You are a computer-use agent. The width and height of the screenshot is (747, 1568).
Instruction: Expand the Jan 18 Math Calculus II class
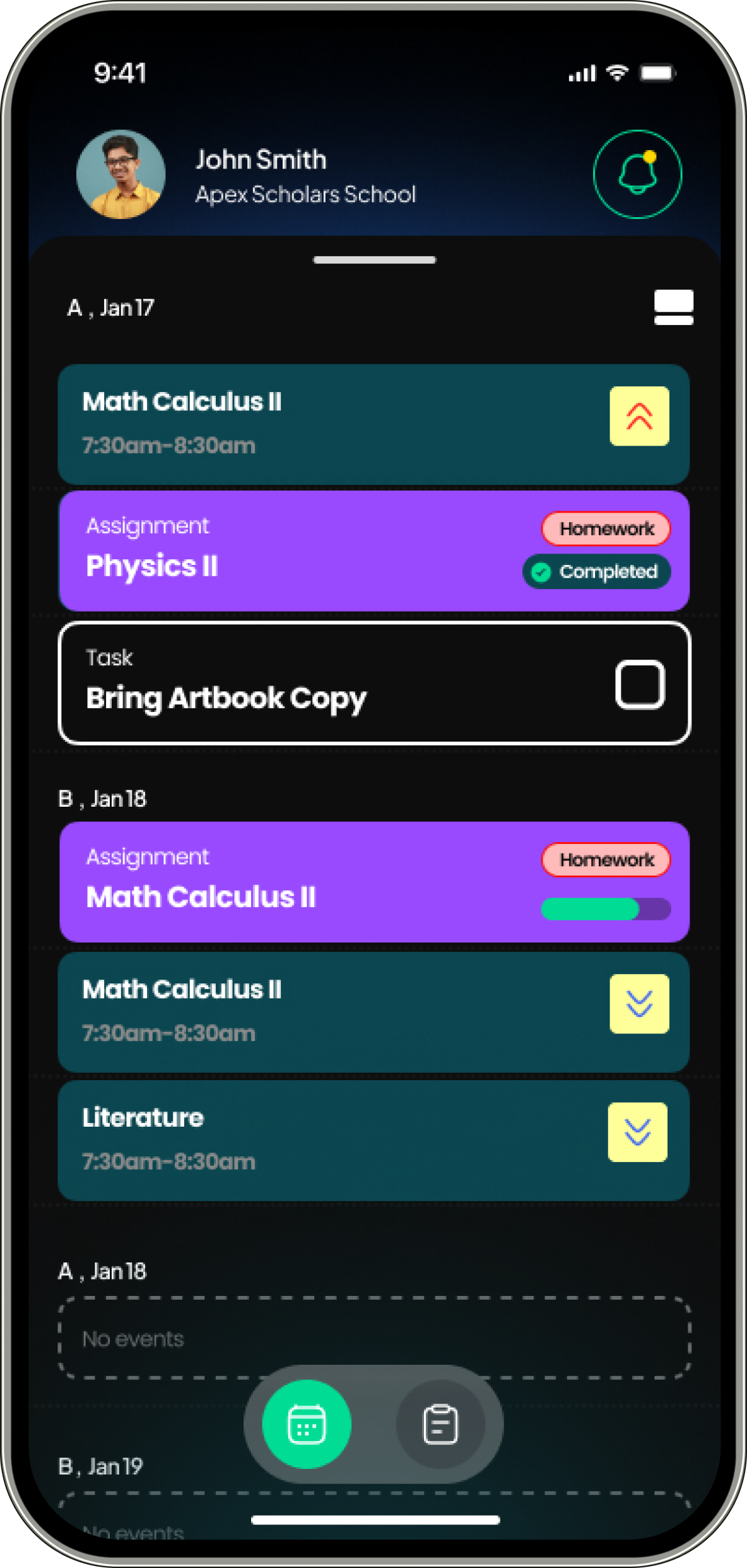click(x=639, y=1004)
